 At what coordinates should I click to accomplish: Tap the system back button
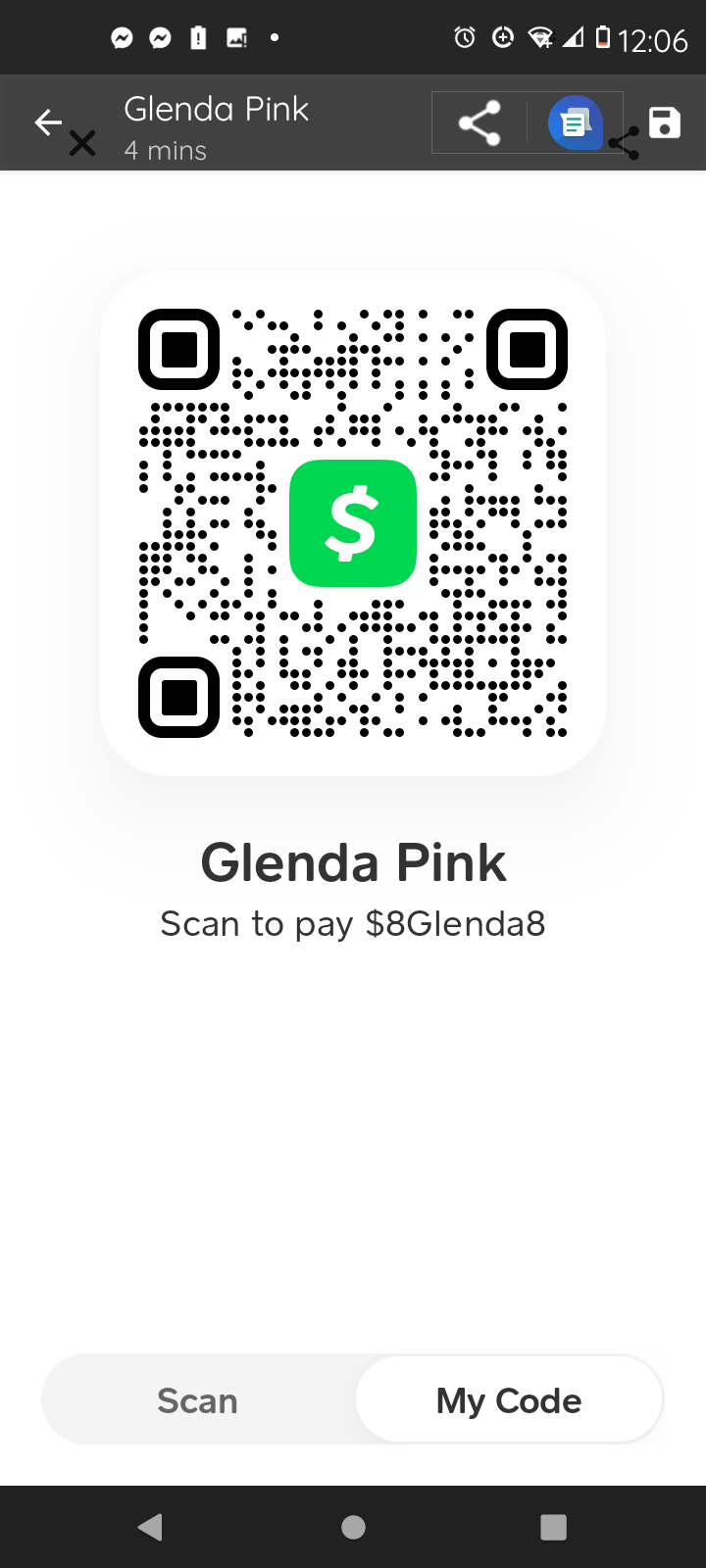(x=150, y=1527)
